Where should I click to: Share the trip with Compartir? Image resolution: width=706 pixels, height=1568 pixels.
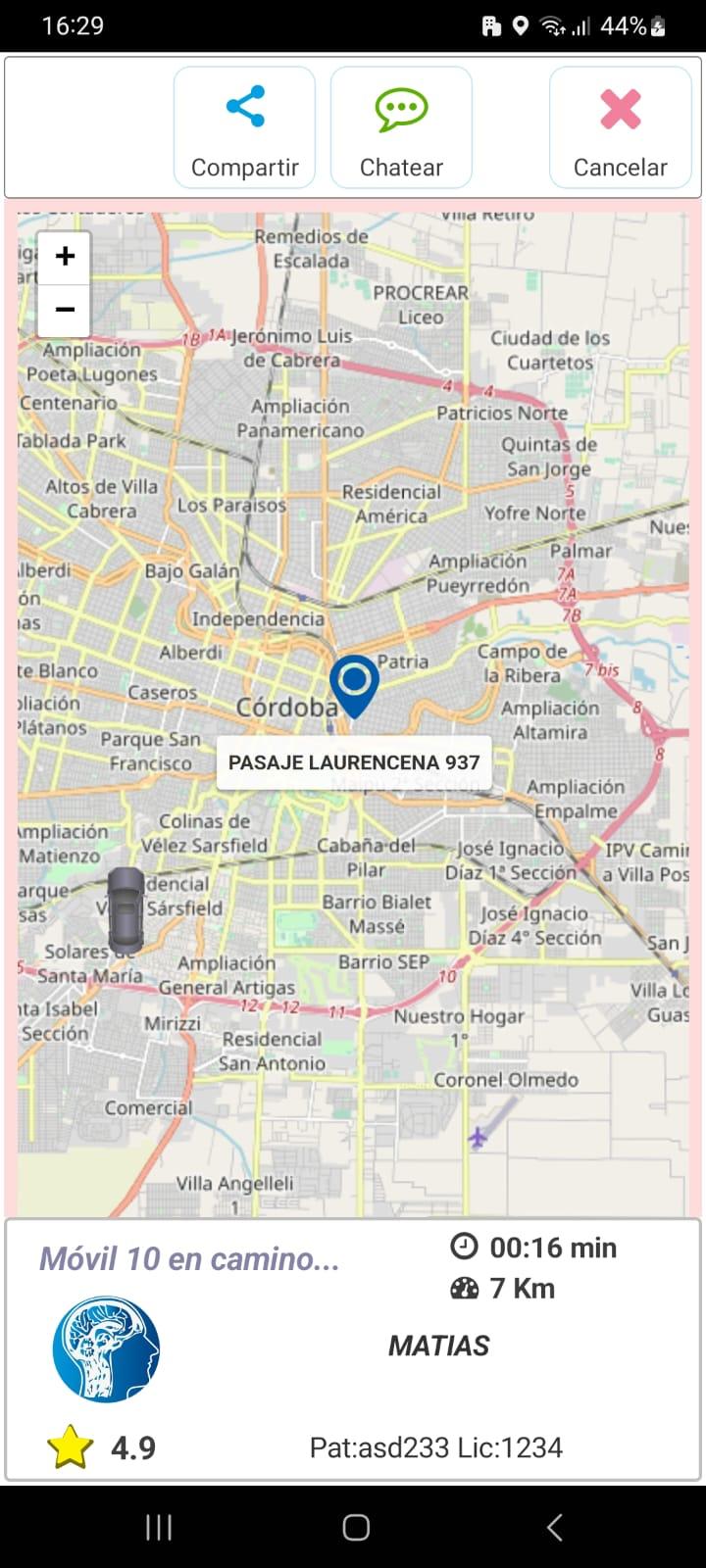(244, 127)
